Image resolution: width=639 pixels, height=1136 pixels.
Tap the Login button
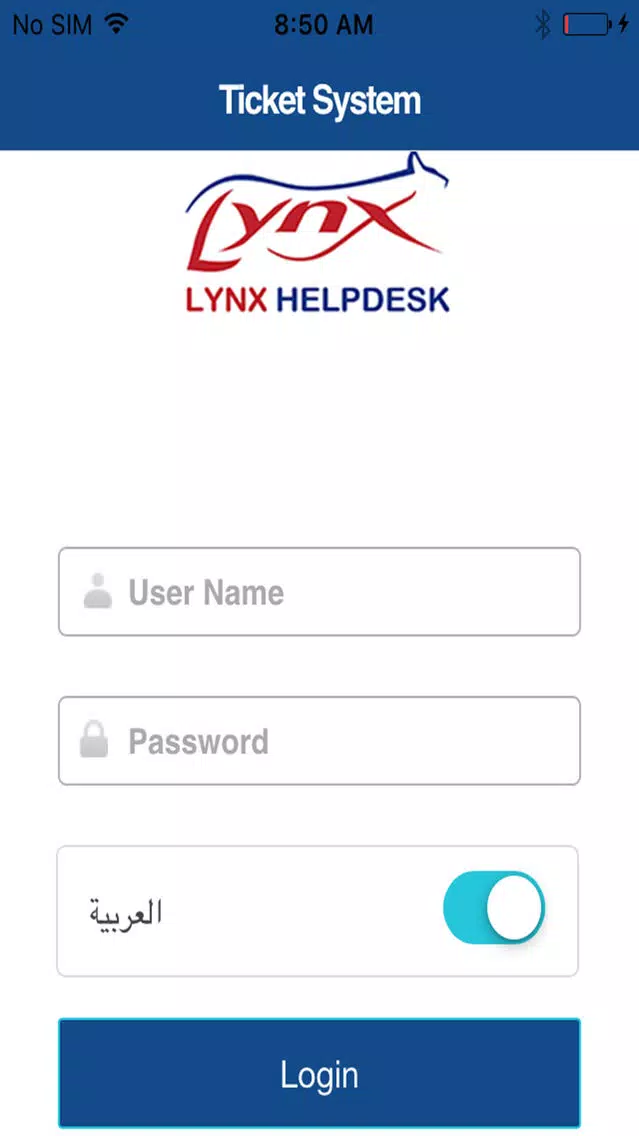(x=319, y=1074)
